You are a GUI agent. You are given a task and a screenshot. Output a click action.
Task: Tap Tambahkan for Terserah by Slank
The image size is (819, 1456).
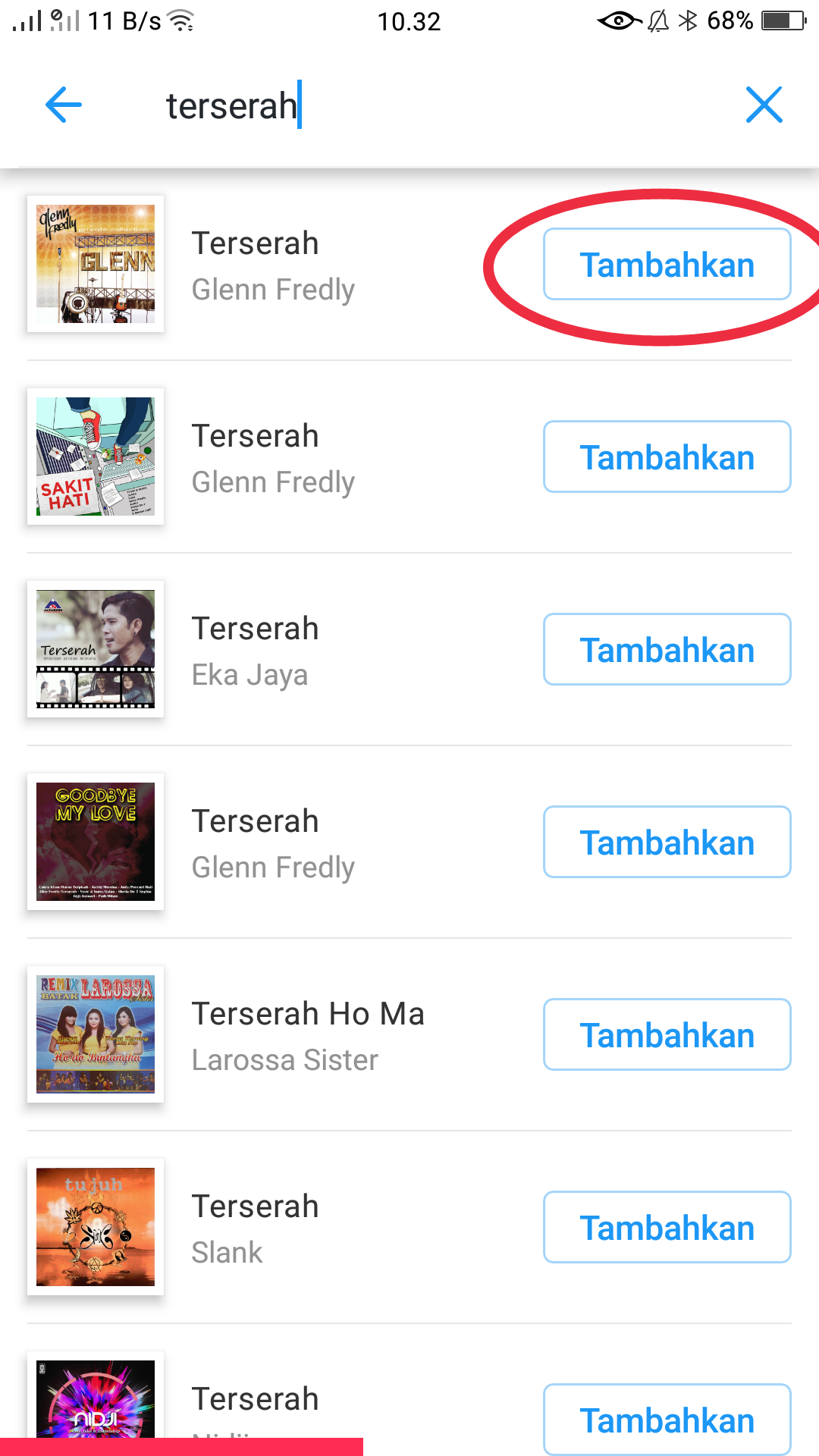pos(667,1228)
